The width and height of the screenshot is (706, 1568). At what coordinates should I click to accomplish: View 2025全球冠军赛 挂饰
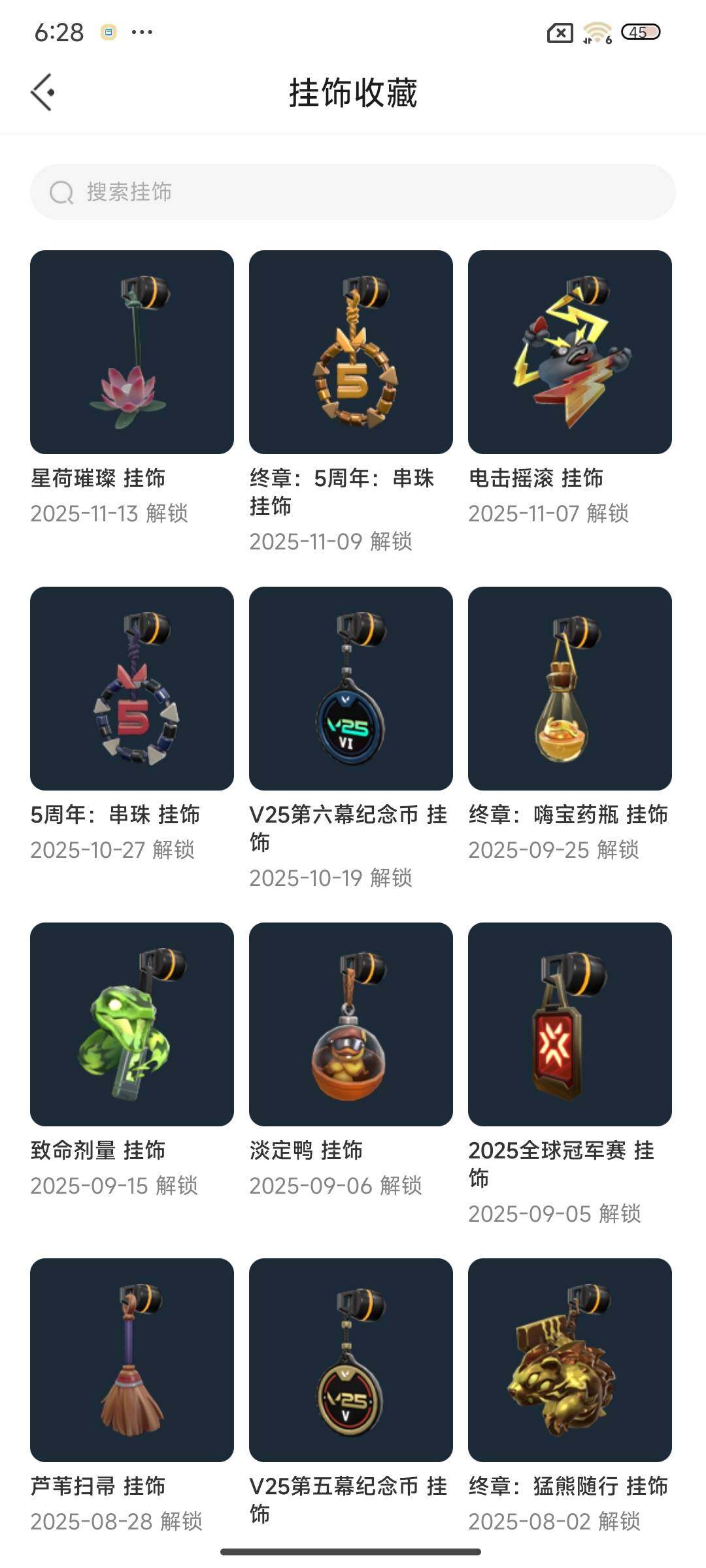pos(570,1024)
